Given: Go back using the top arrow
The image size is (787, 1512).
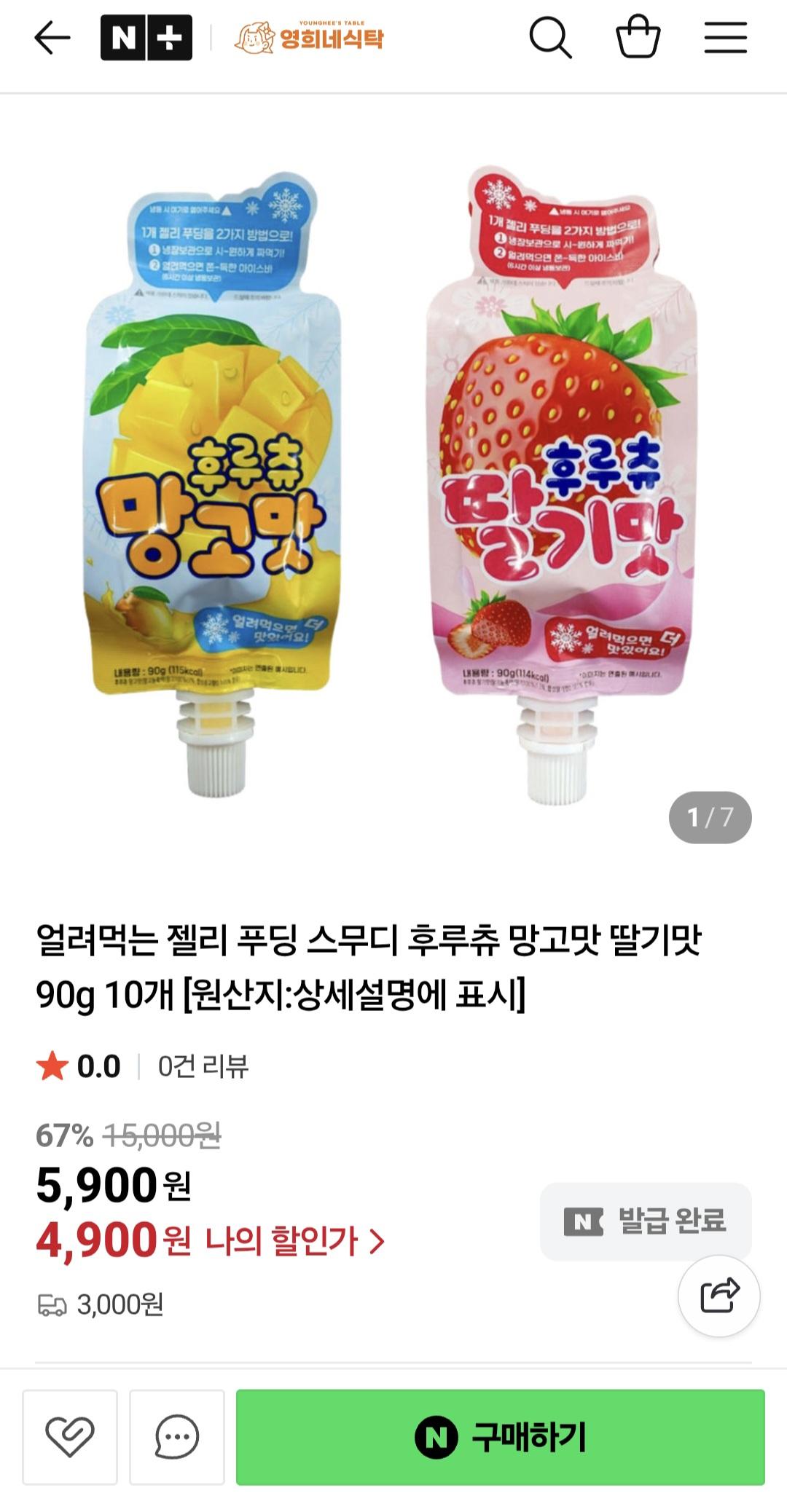Looking at the screenshot, I should [x=52, y=38].
